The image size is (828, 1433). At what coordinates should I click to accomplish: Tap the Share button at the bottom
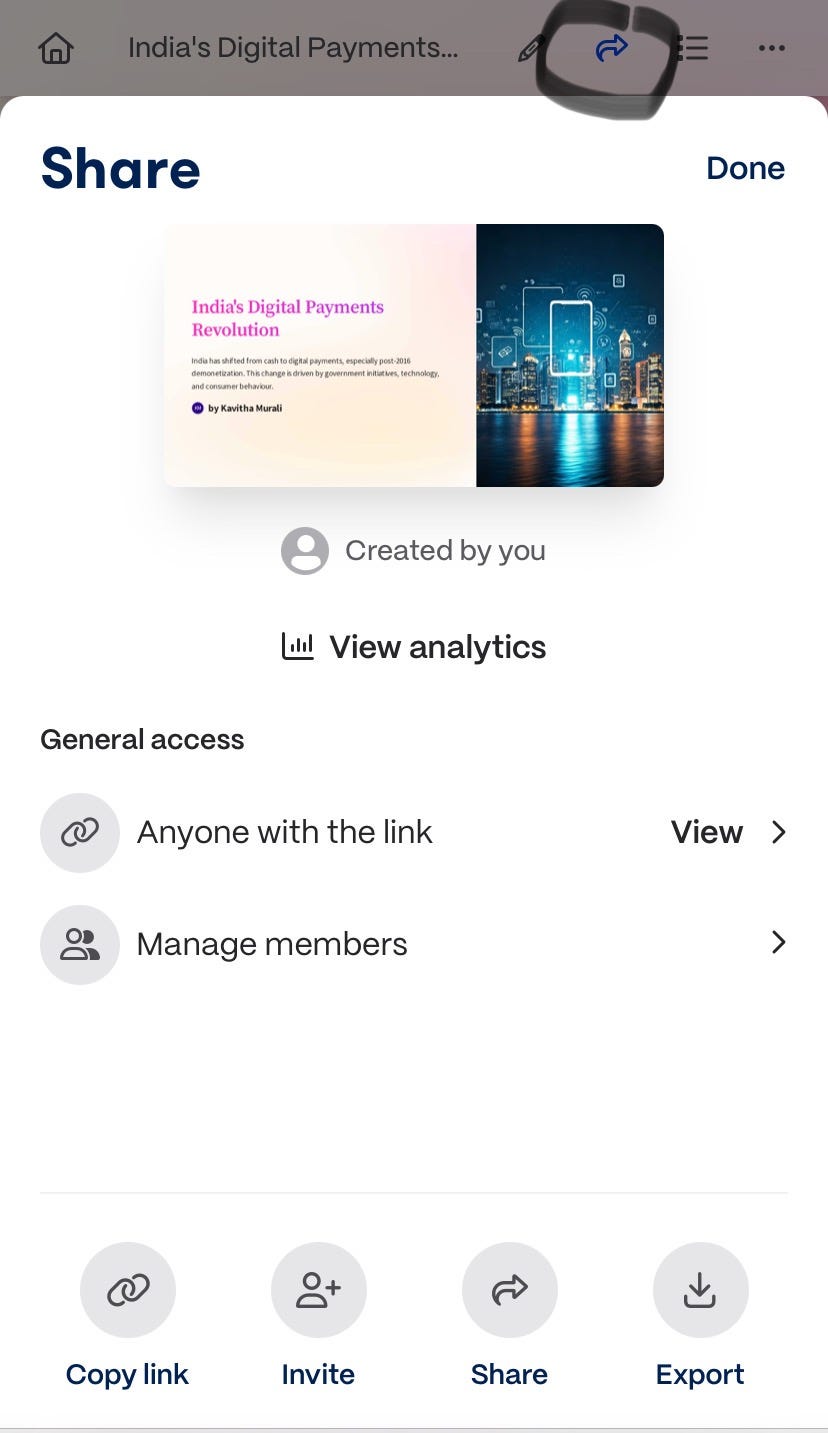click(509, 1290)
